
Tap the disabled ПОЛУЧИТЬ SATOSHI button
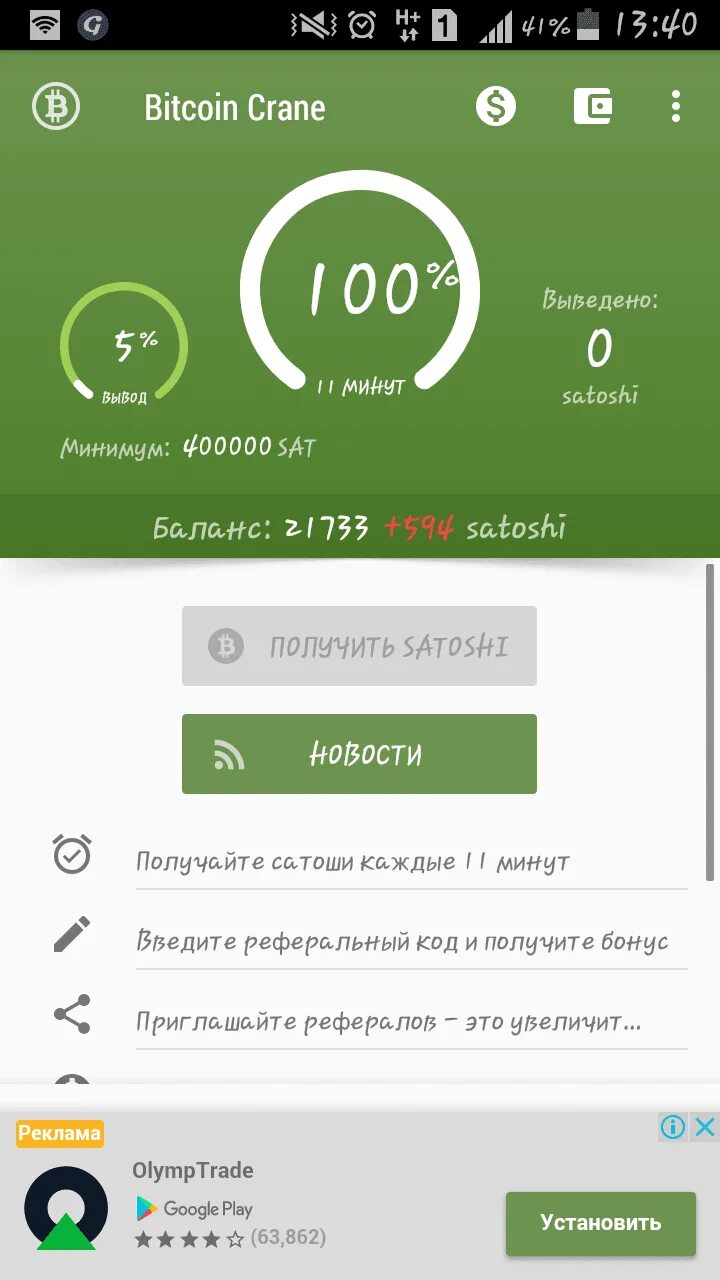(358, 645)
